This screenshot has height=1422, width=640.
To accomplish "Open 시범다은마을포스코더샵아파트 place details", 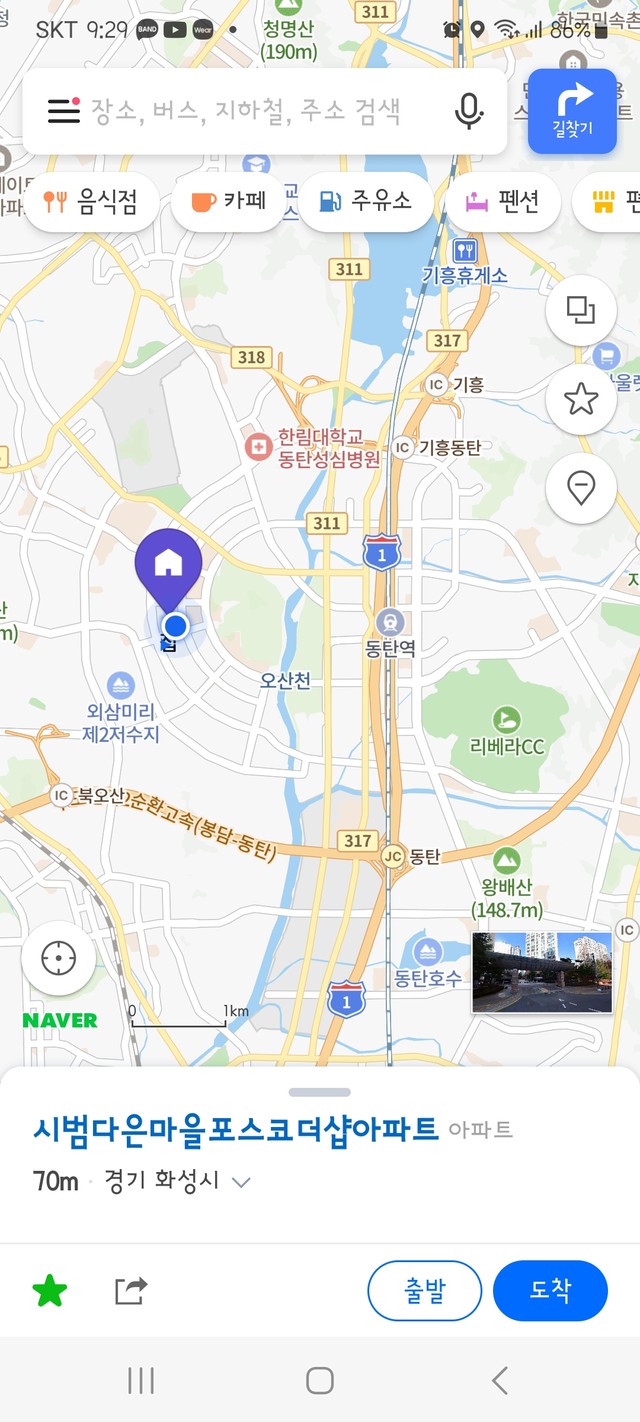I will click(x=236, y=1129).
